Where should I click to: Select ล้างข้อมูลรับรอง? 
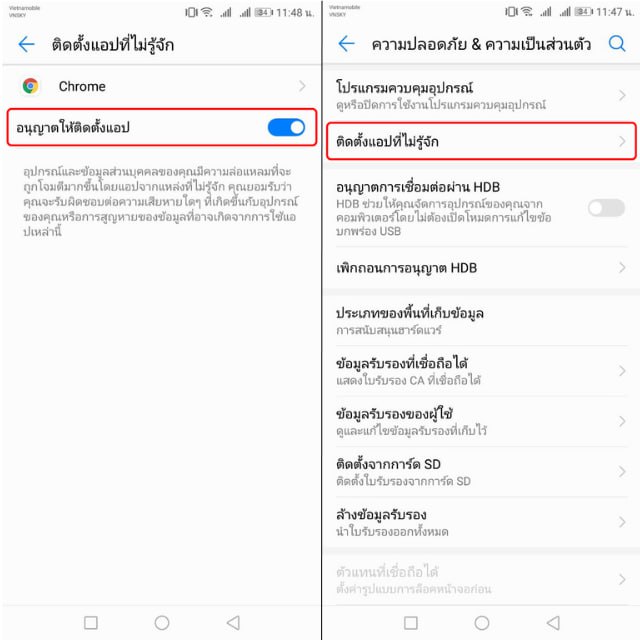click(x=480, y=522)
